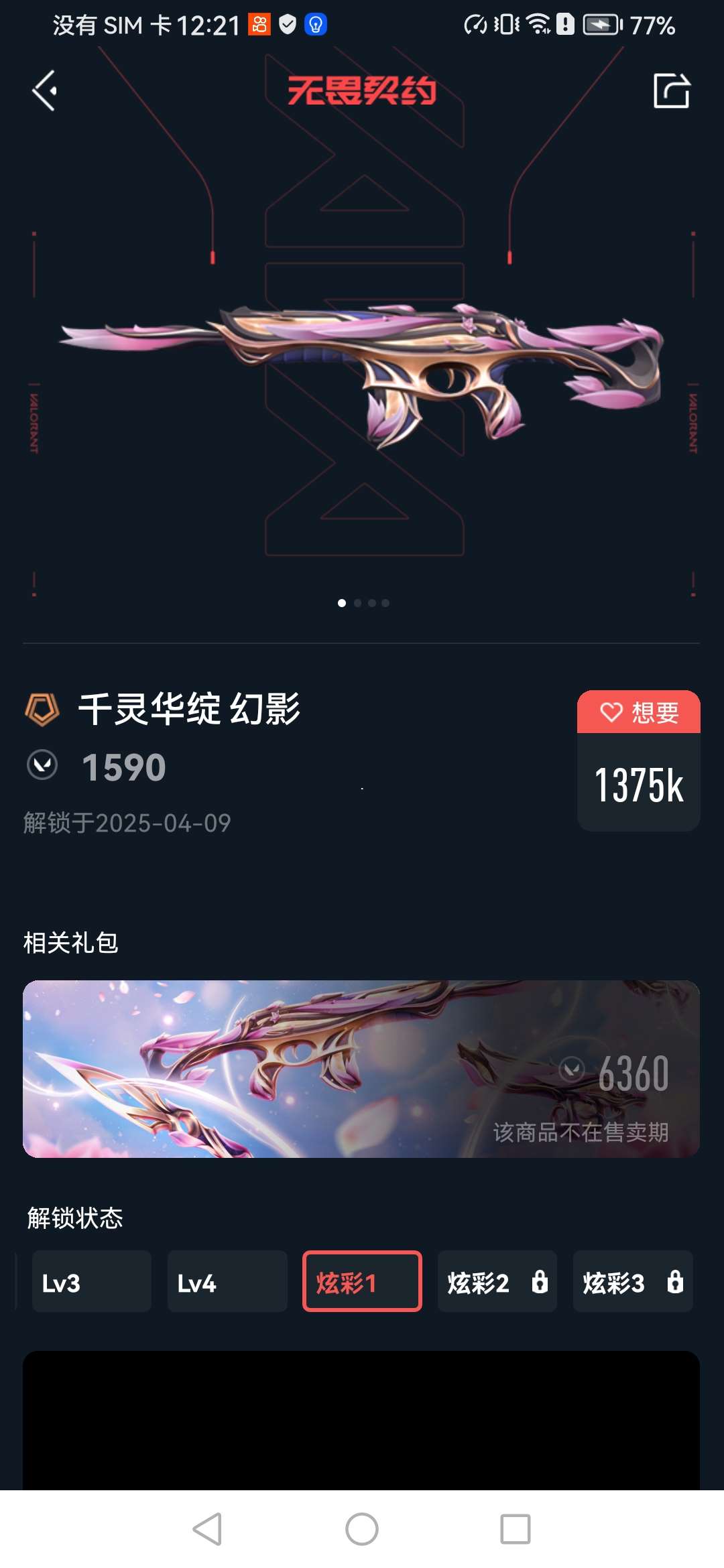Switch to the 炫彩1 variant
Viewport: 724px width, 1568px height.
pos(362,1282)
